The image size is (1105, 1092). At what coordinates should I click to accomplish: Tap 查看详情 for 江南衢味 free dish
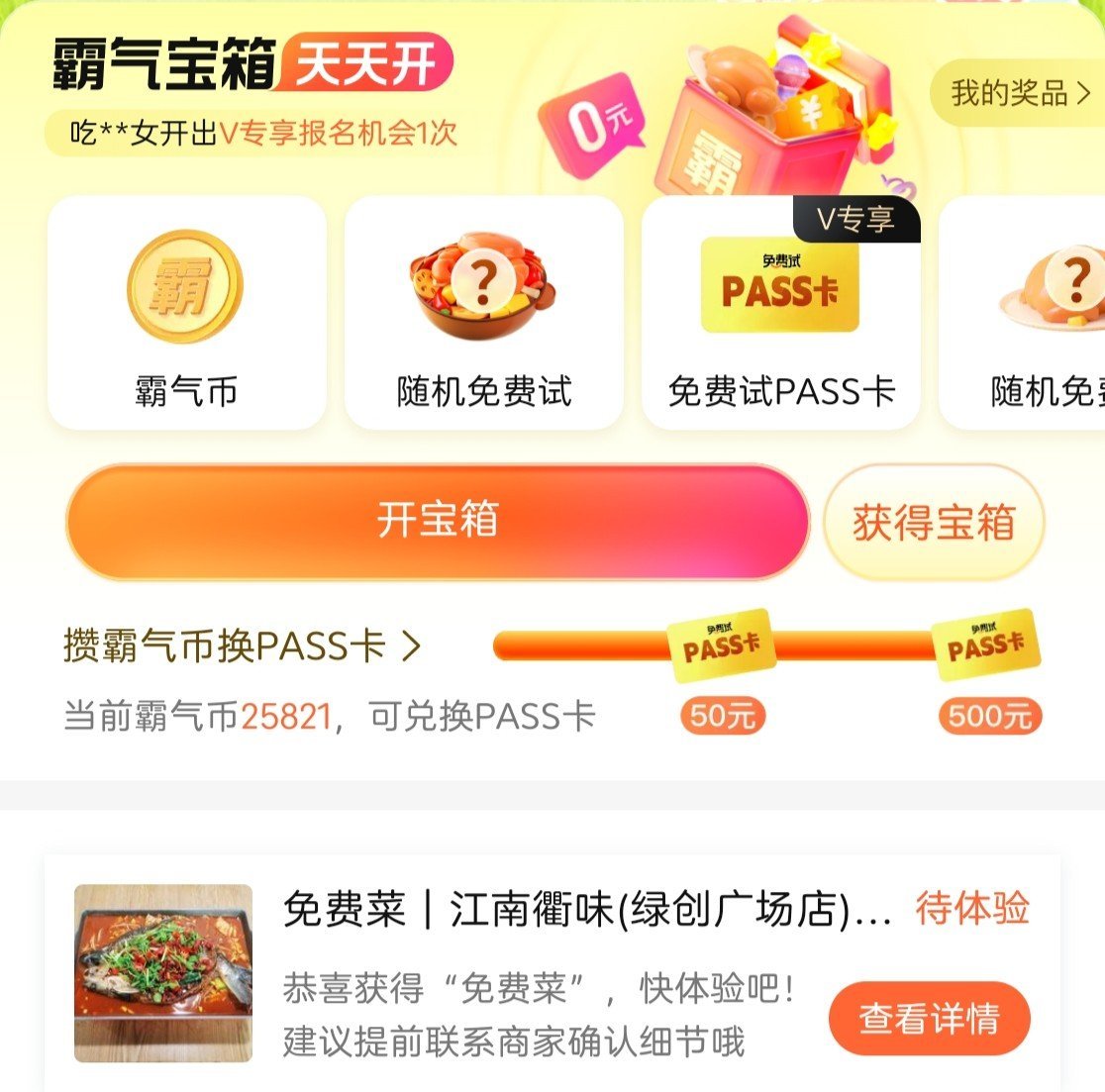[929, 1018]
